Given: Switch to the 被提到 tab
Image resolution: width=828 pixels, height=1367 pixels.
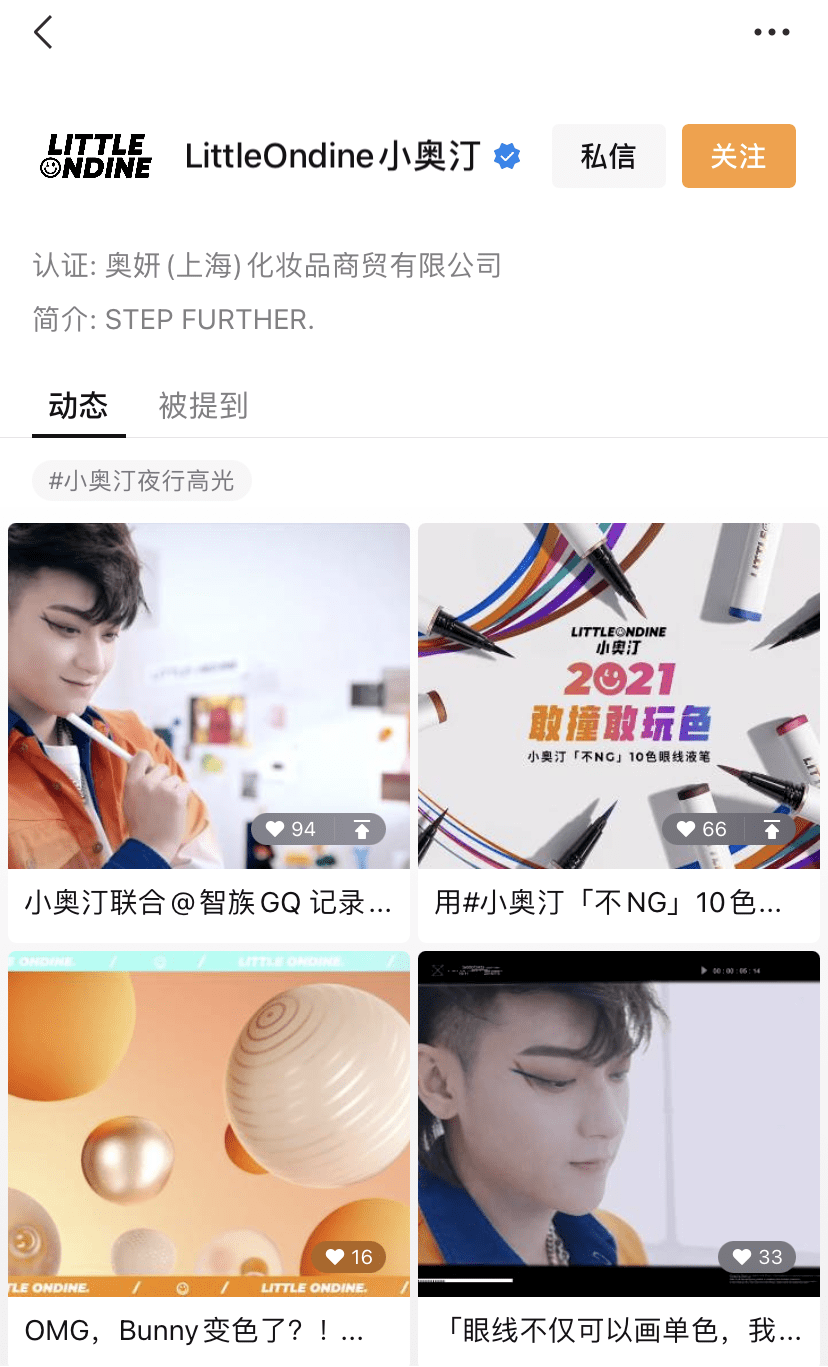Looking at the screenshot, I should click(x=203, y=405).
